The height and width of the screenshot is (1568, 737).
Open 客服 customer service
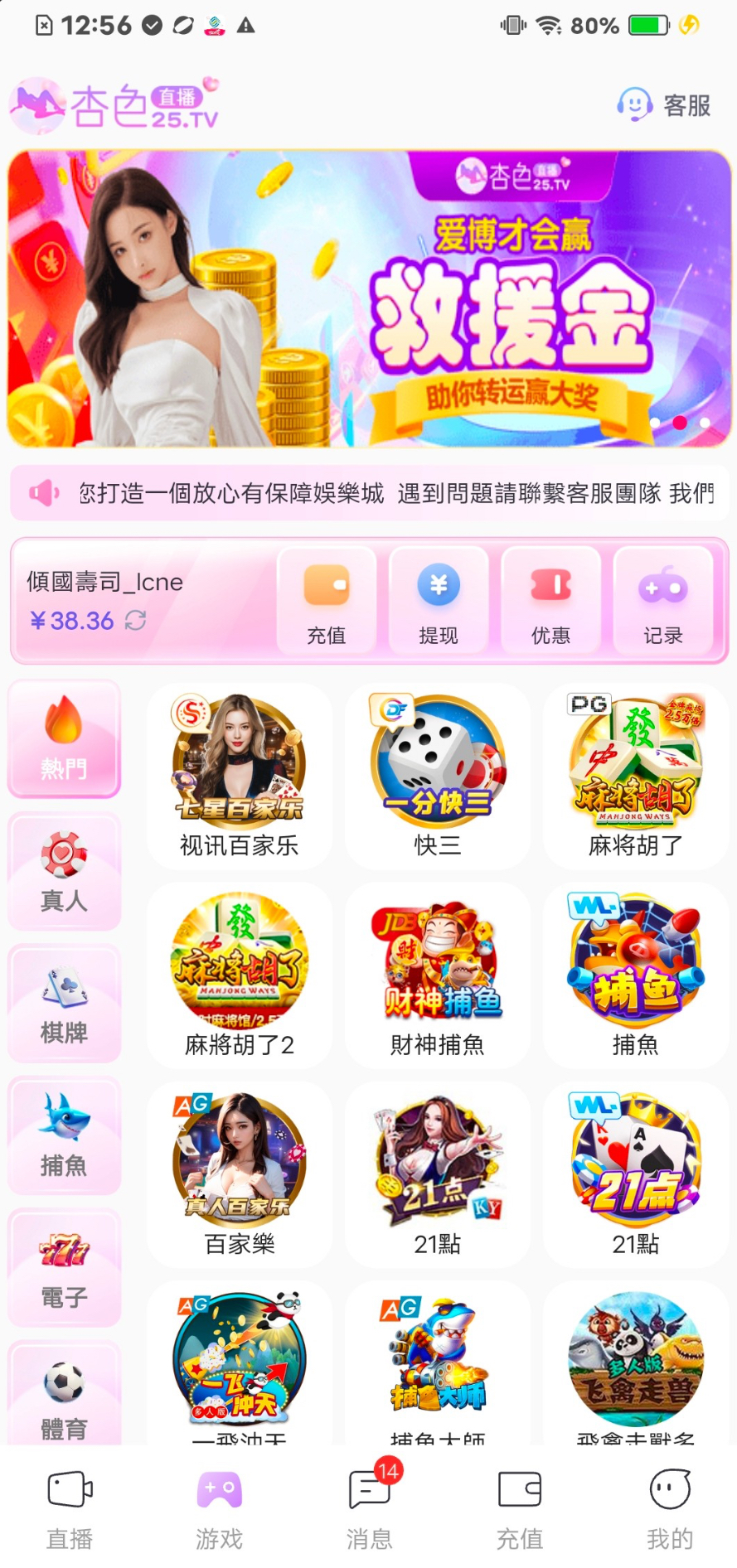point(664,105)
